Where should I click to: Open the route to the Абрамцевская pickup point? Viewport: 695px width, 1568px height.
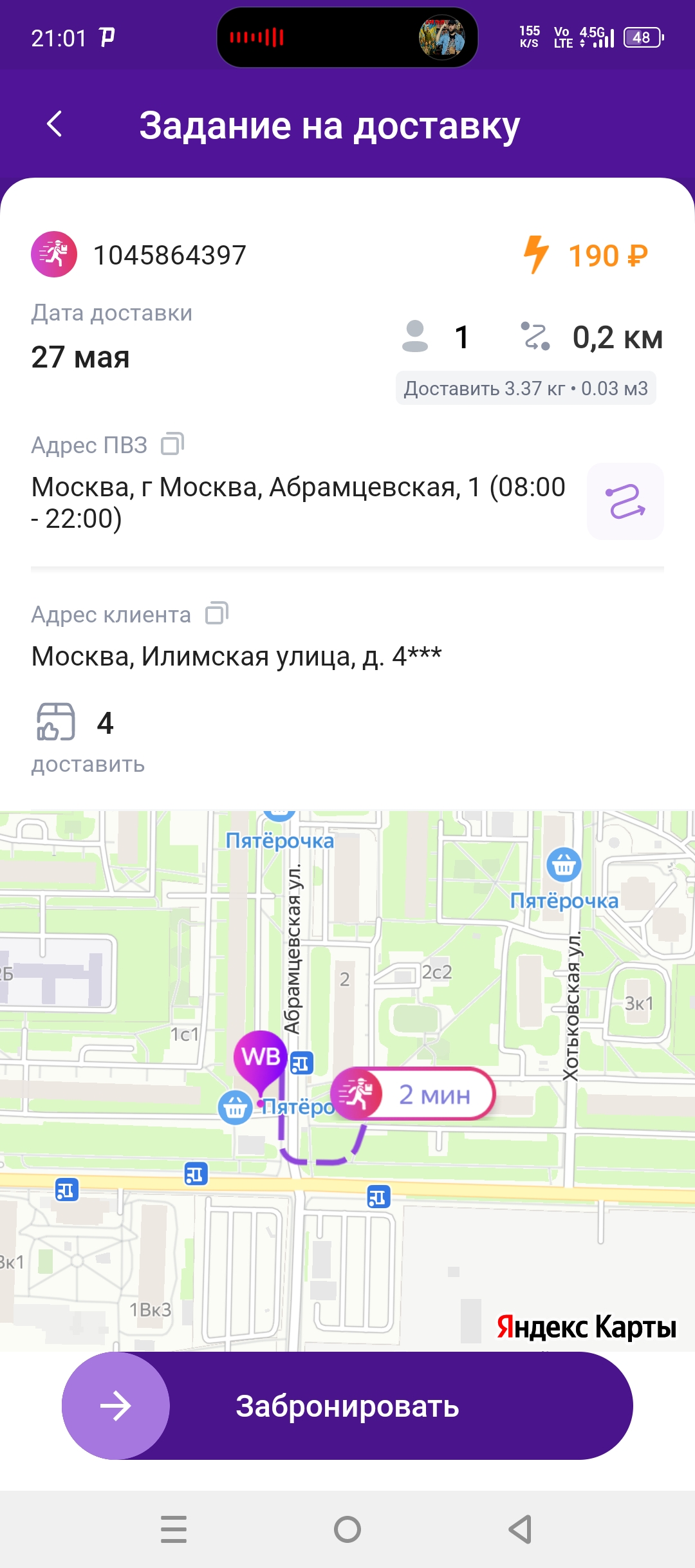(x=625, y=501)
